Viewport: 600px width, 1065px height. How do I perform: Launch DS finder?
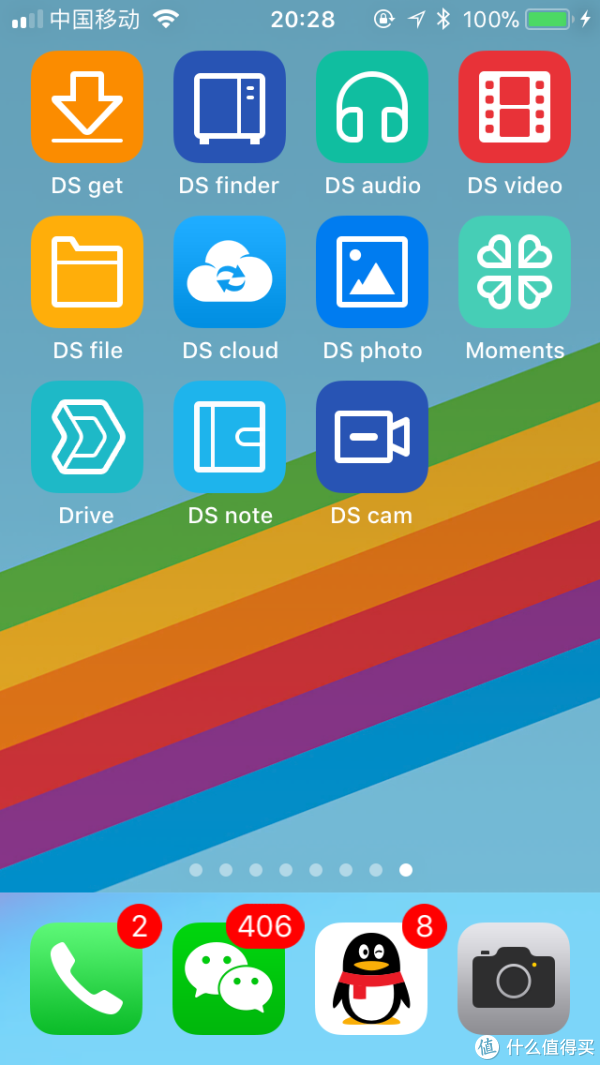(x=229, y=107)
